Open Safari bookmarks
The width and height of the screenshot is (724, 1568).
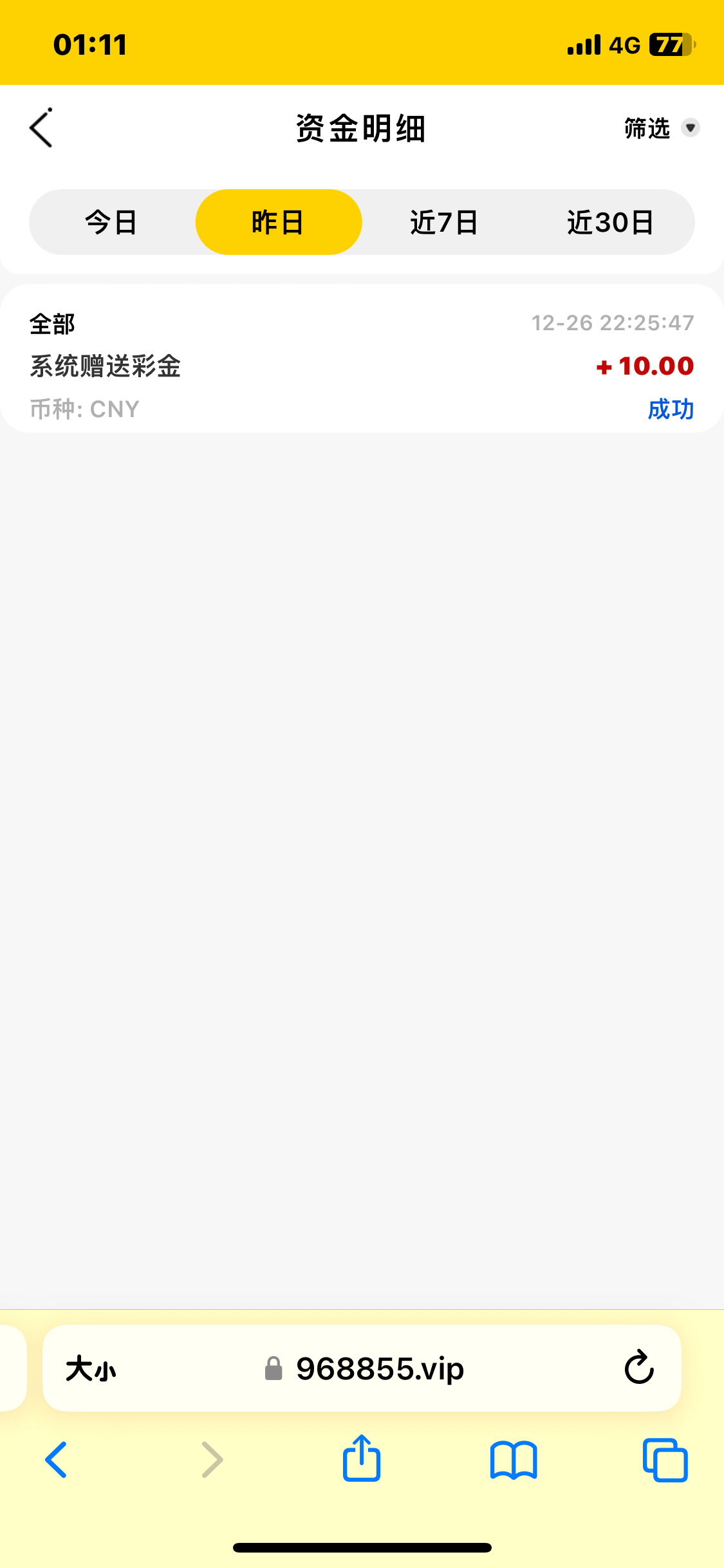click(x=513, y=1460)
